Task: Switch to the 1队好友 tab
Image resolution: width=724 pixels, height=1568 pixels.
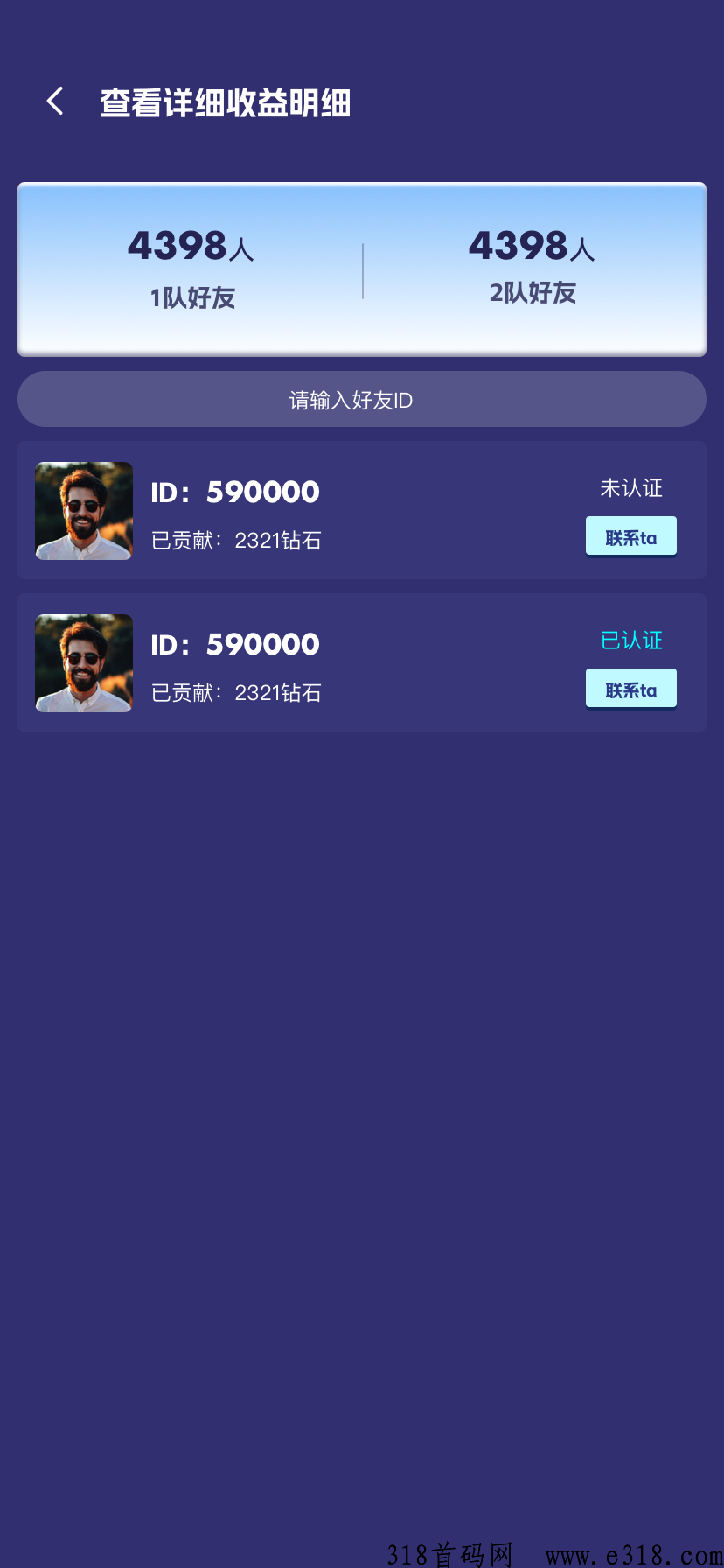Action: (191, 269)
